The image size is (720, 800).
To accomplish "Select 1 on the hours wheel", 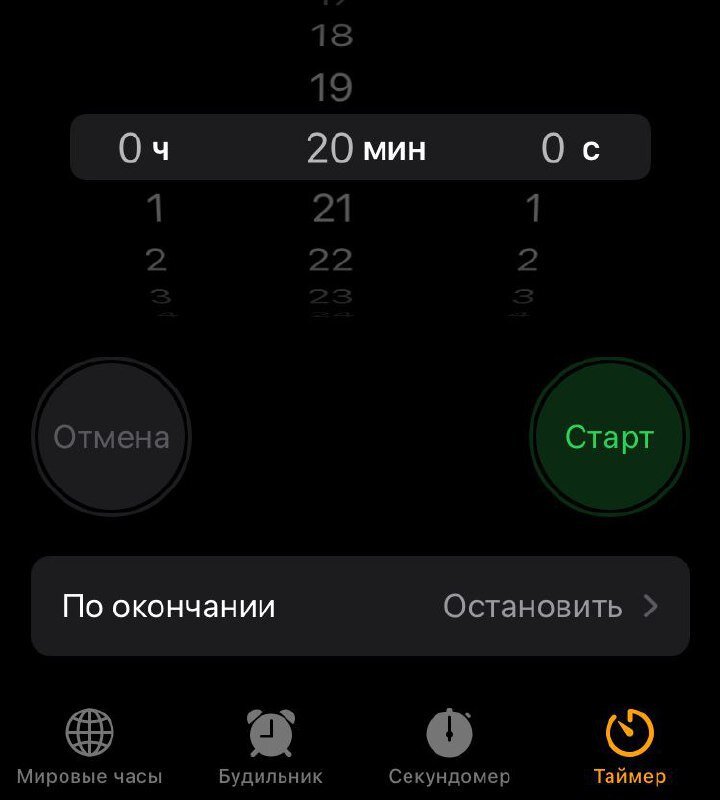I will point(156,209).
